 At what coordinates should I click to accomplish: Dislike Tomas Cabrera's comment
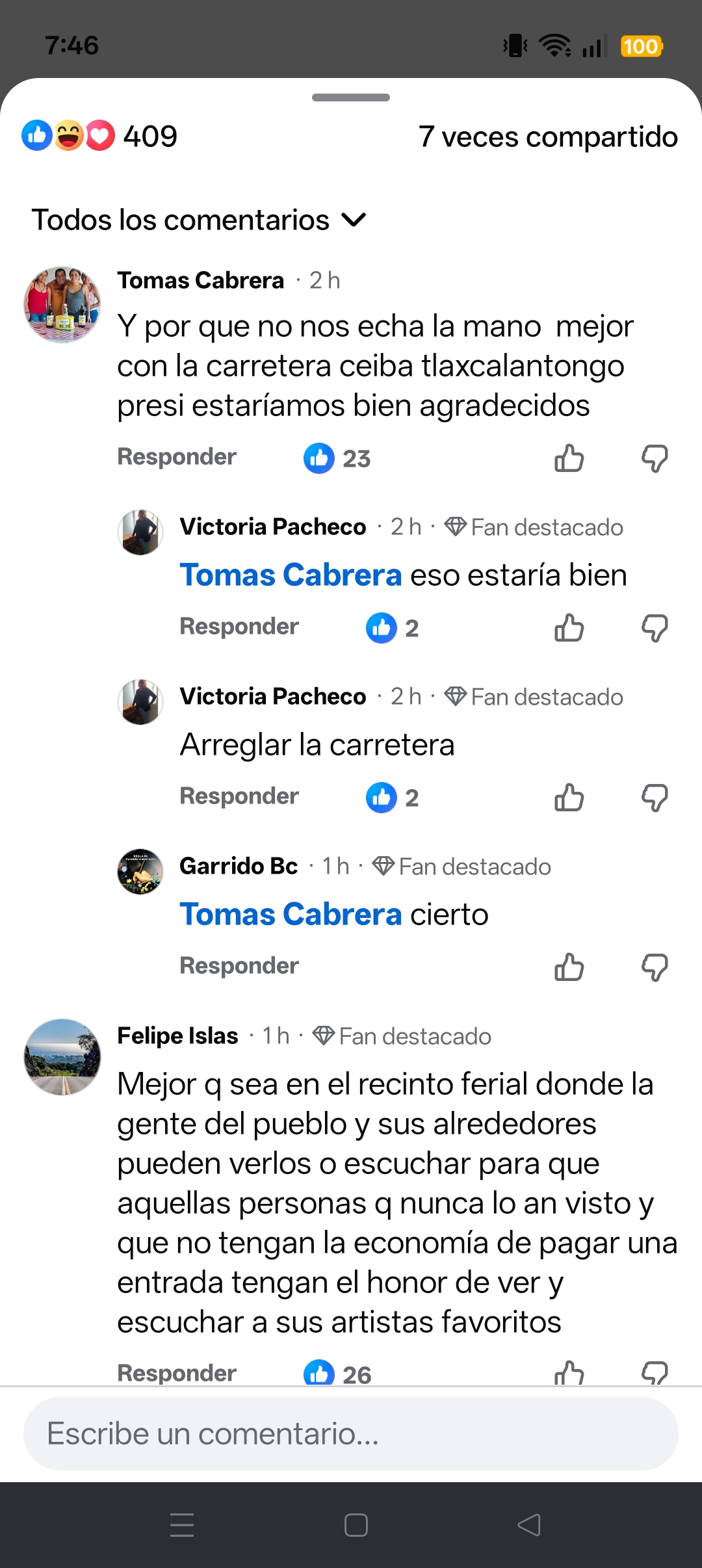[x=654, y=458]
